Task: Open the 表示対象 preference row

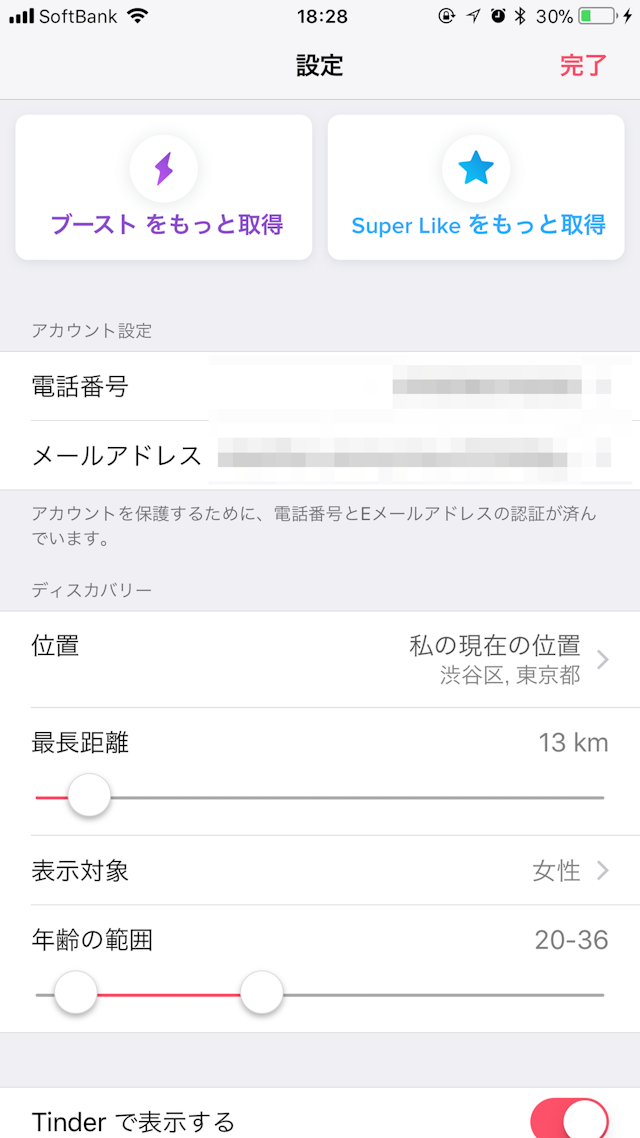Action: pyautogui.click(x=320, y=870)
